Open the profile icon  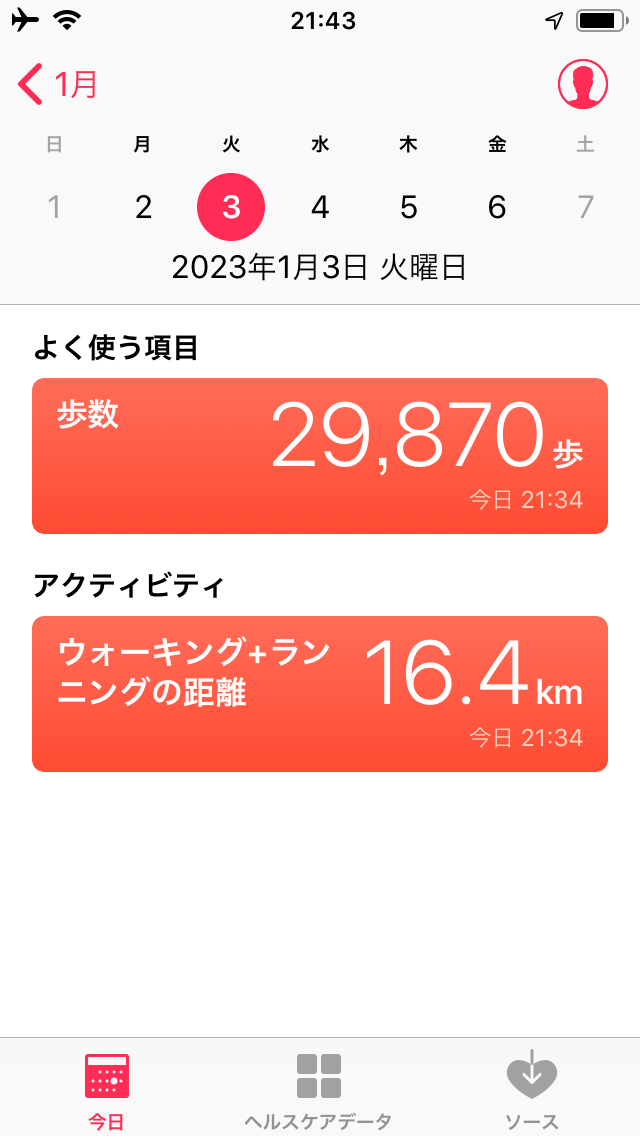point(583,85)
